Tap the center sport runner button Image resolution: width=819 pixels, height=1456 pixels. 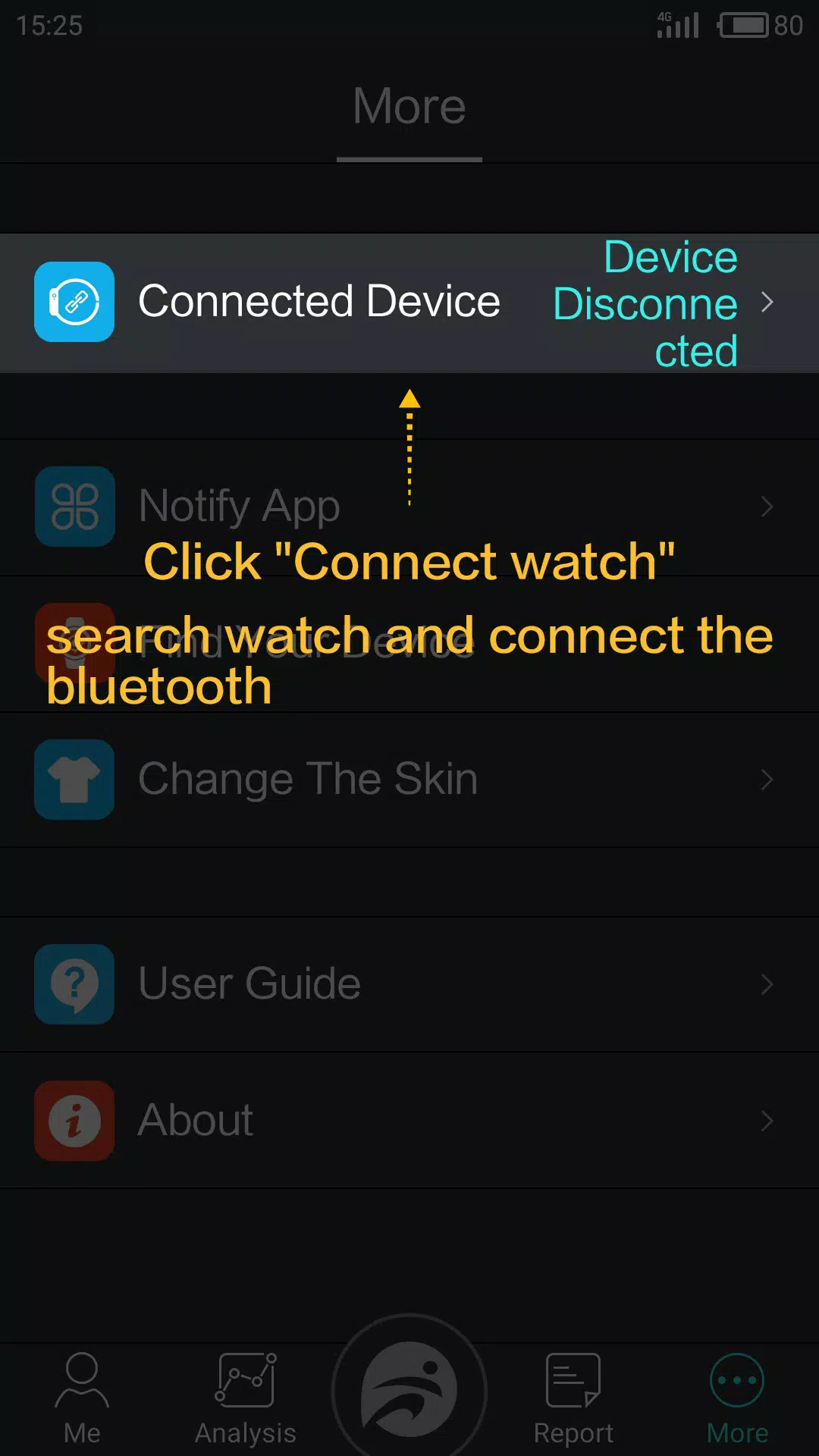pyautogui.click(x=409, y=1389)
